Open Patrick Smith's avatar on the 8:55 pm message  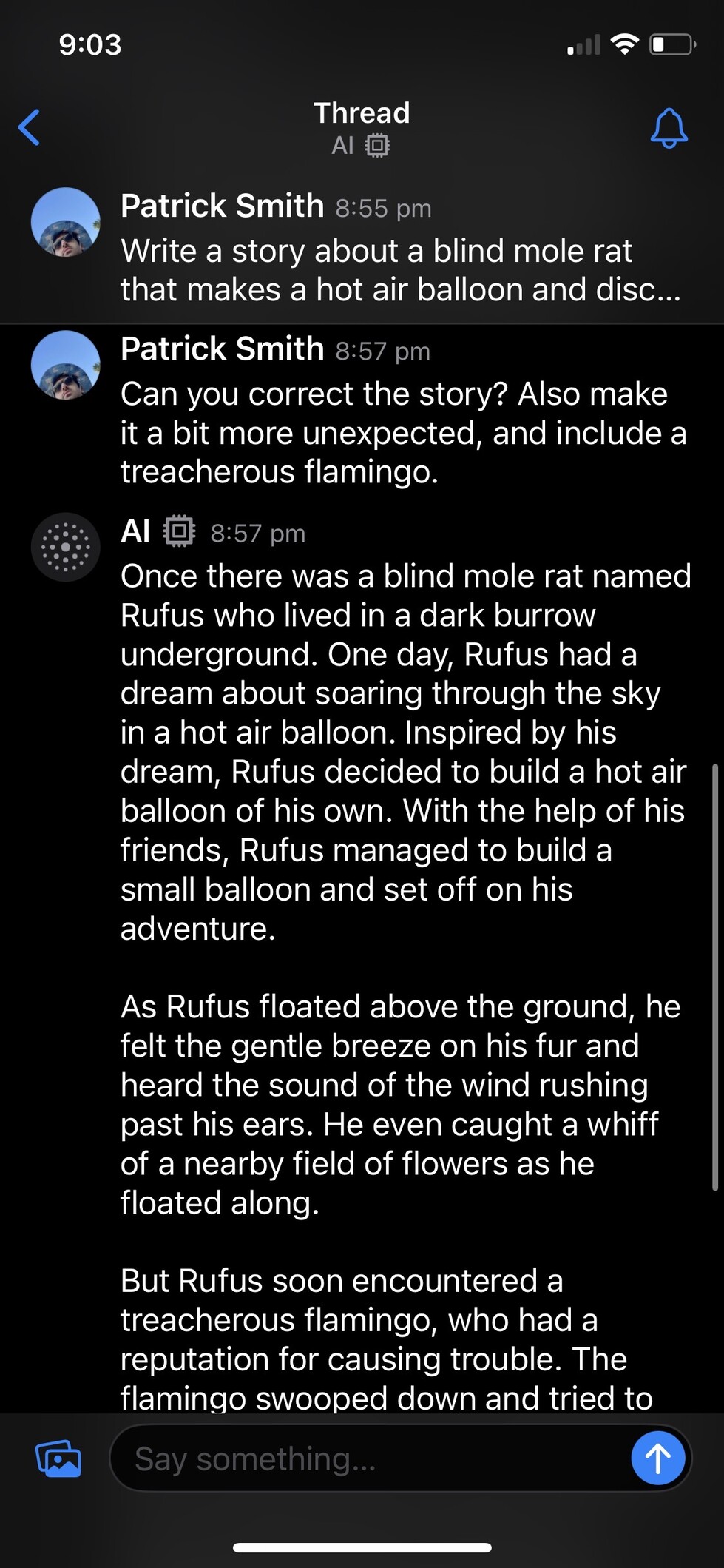tap(66, 222)
